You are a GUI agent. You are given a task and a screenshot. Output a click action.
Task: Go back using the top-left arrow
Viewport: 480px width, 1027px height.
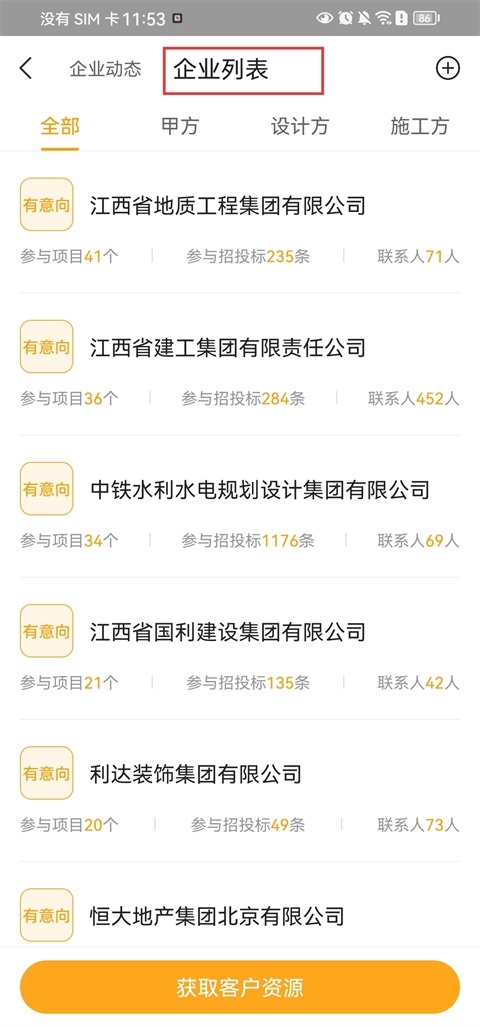pos(26,68)
